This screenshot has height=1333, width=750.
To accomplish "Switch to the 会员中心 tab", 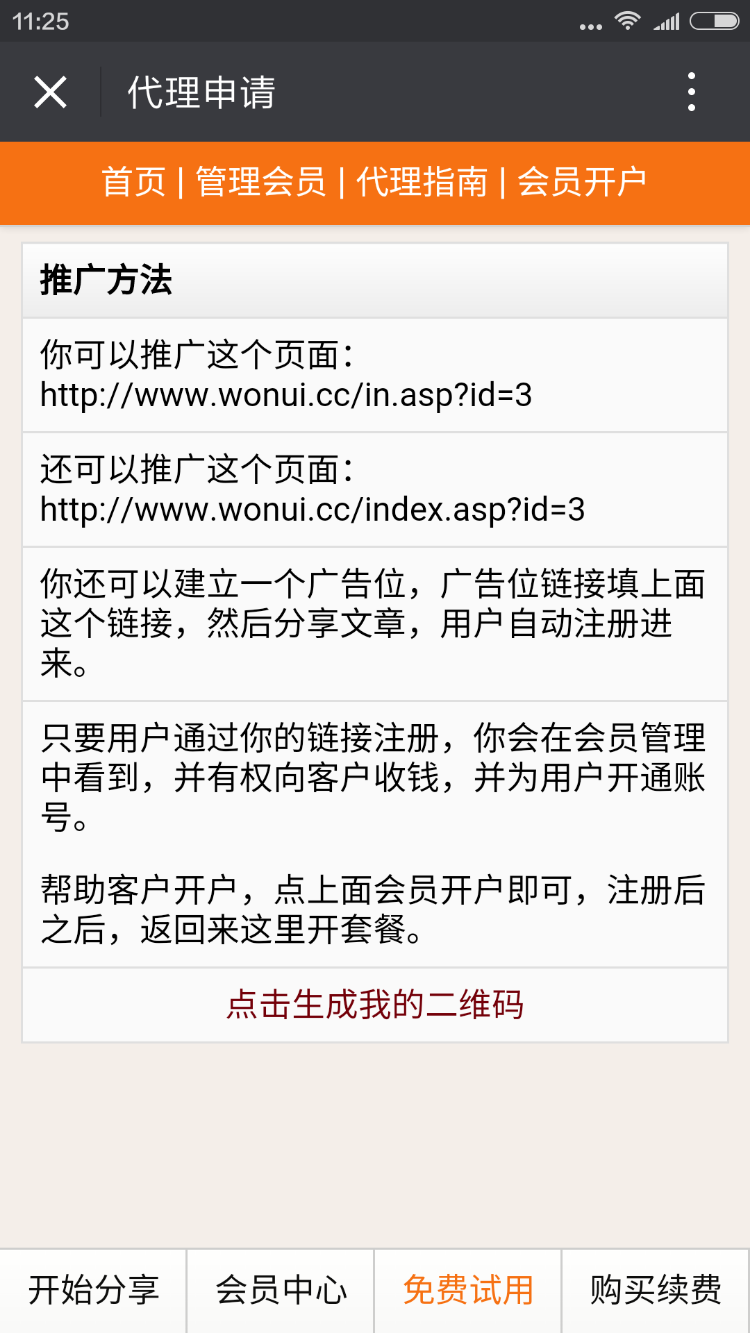I will pyautogui.click(x=279, y=1290).
